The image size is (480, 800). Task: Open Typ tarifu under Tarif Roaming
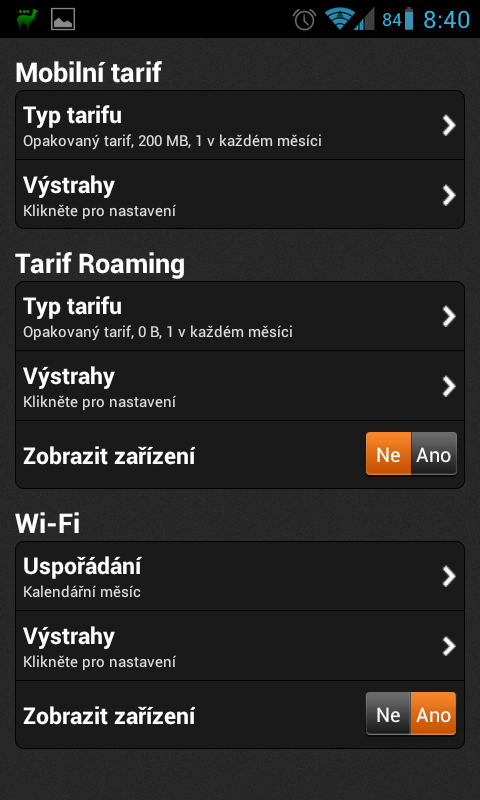click(240, 316)
